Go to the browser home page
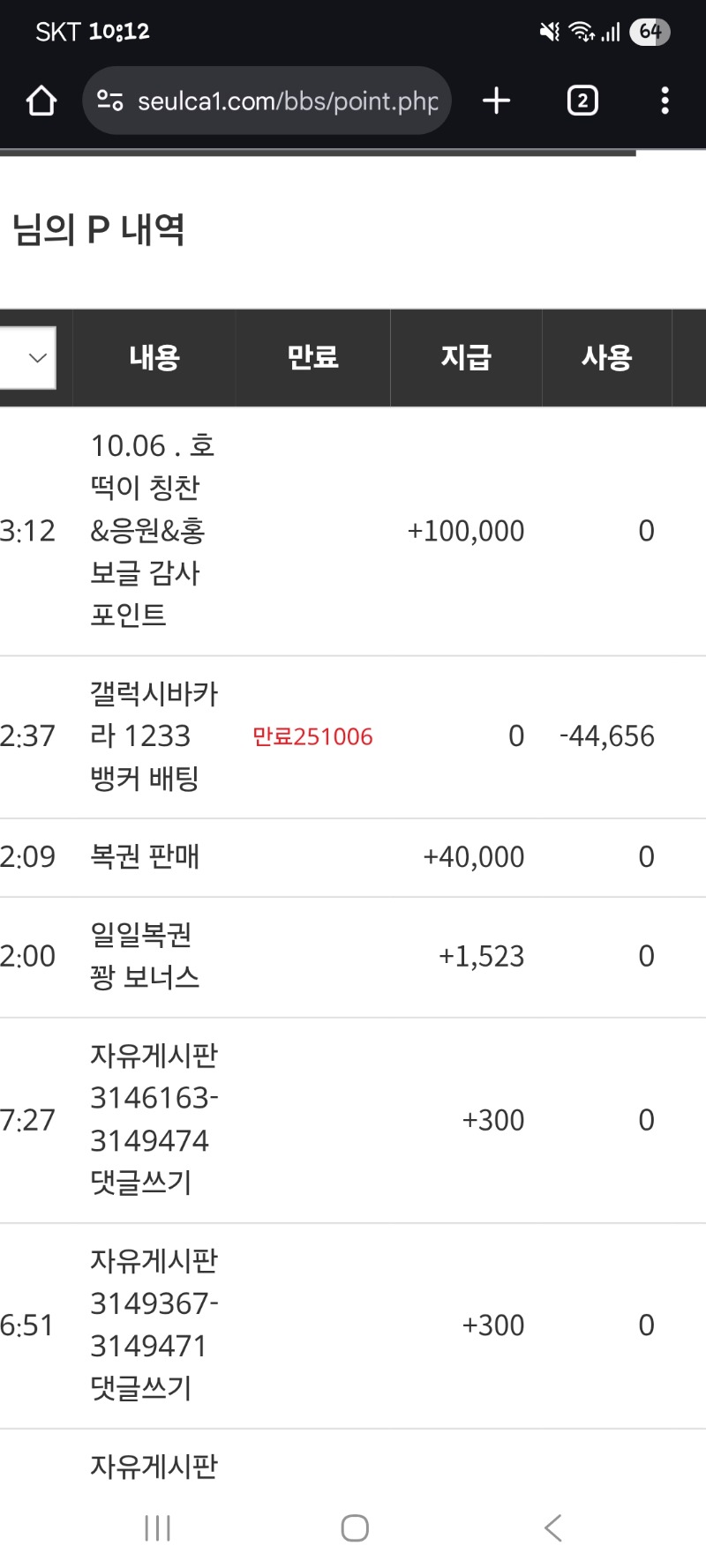Screen dimensions: 706x1568 point(41,101)
